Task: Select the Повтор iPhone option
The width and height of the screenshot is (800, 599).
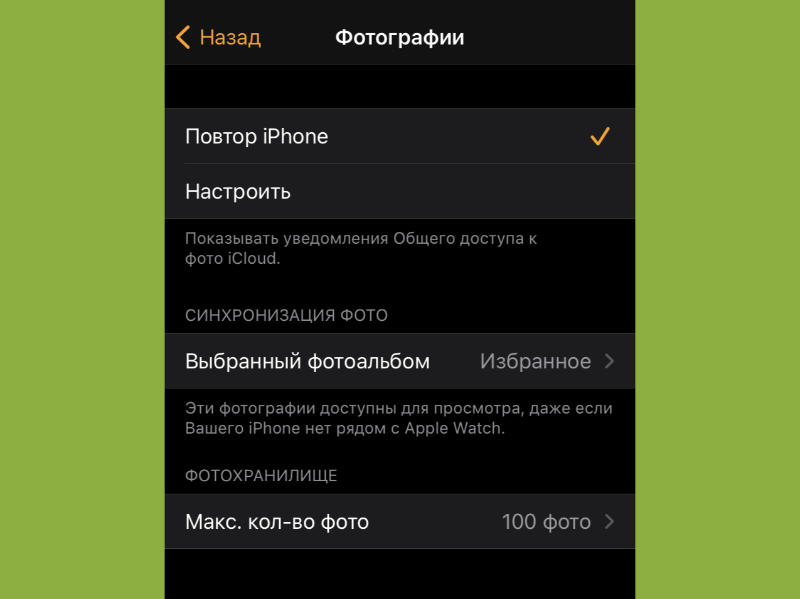Action: [x=399, y=137]
